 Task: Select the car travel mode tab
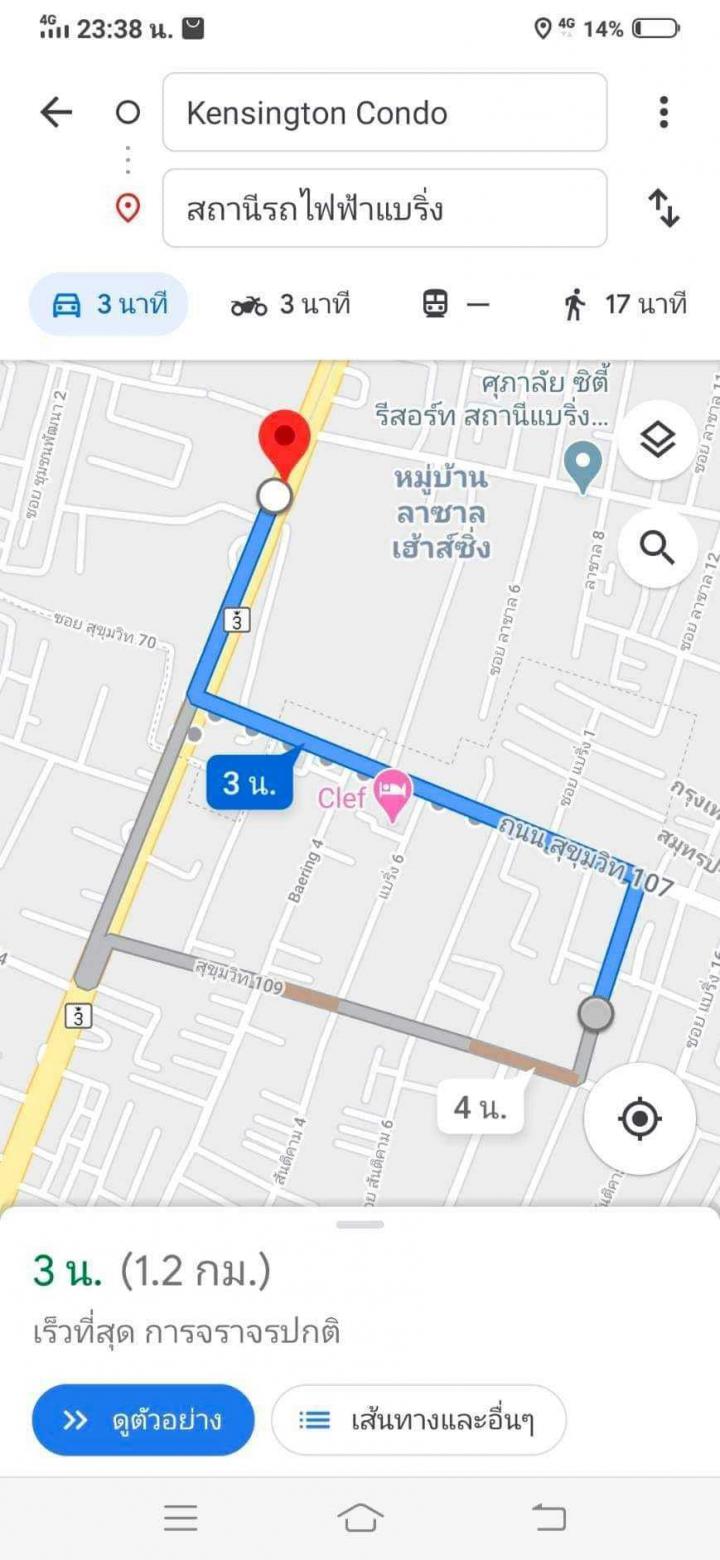click(108, 305)
